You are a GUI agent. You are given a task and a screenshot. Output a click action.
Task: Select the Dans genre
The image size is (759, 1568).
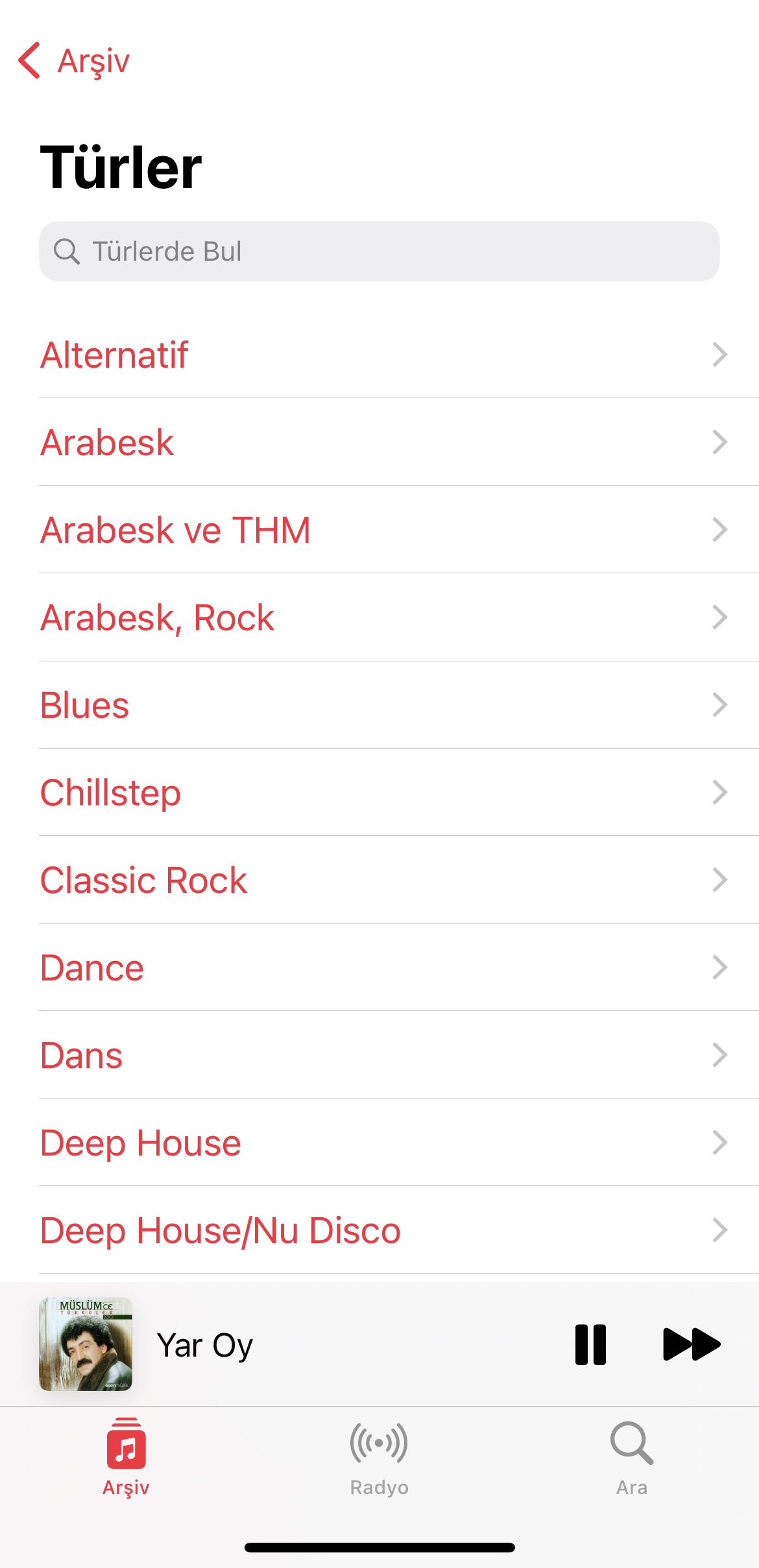pyautogui.click(x=379, y=1055)
